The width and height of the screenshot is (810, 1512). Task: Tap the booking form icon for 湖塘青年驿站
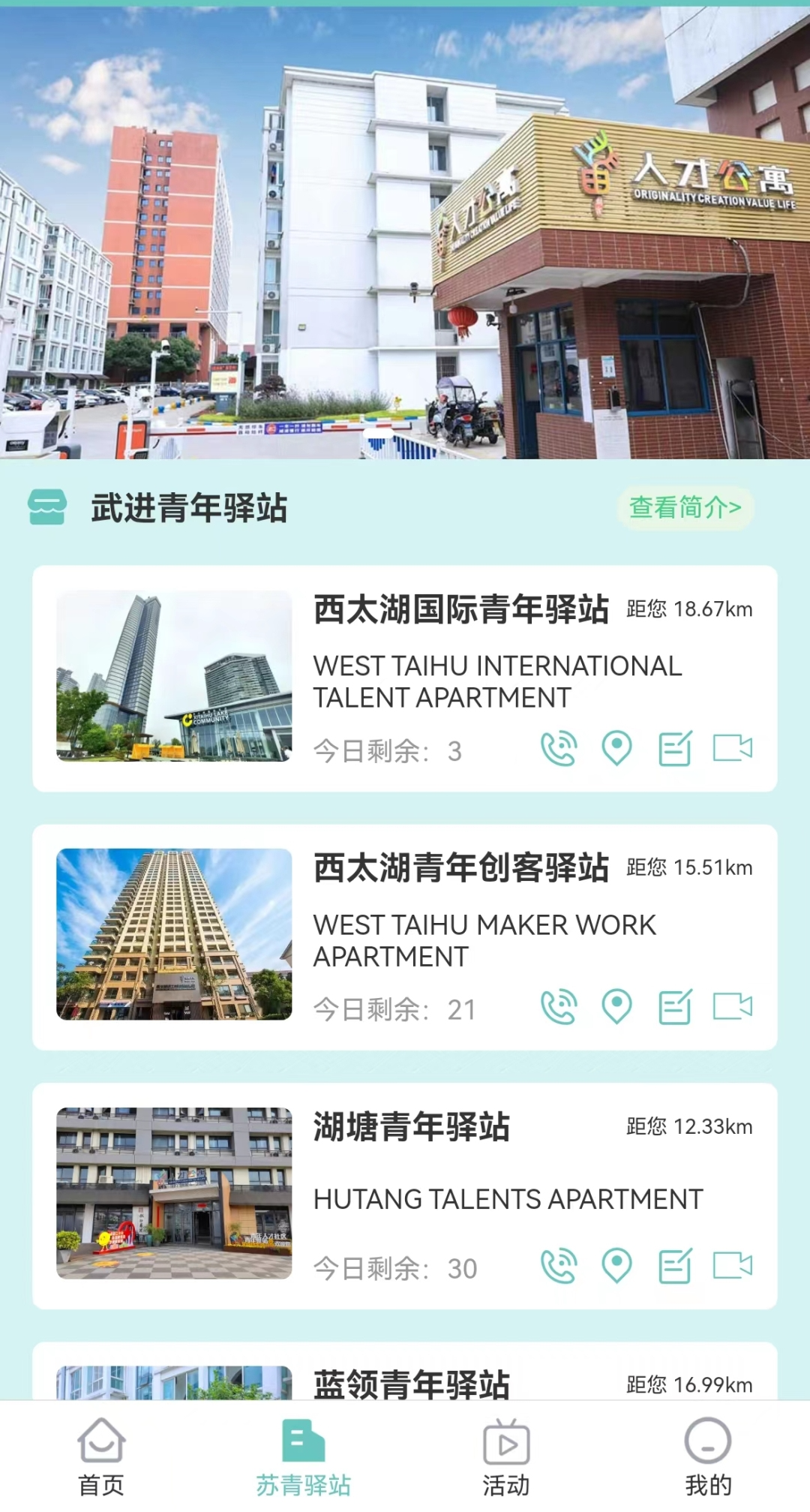tap(675, 1266)
